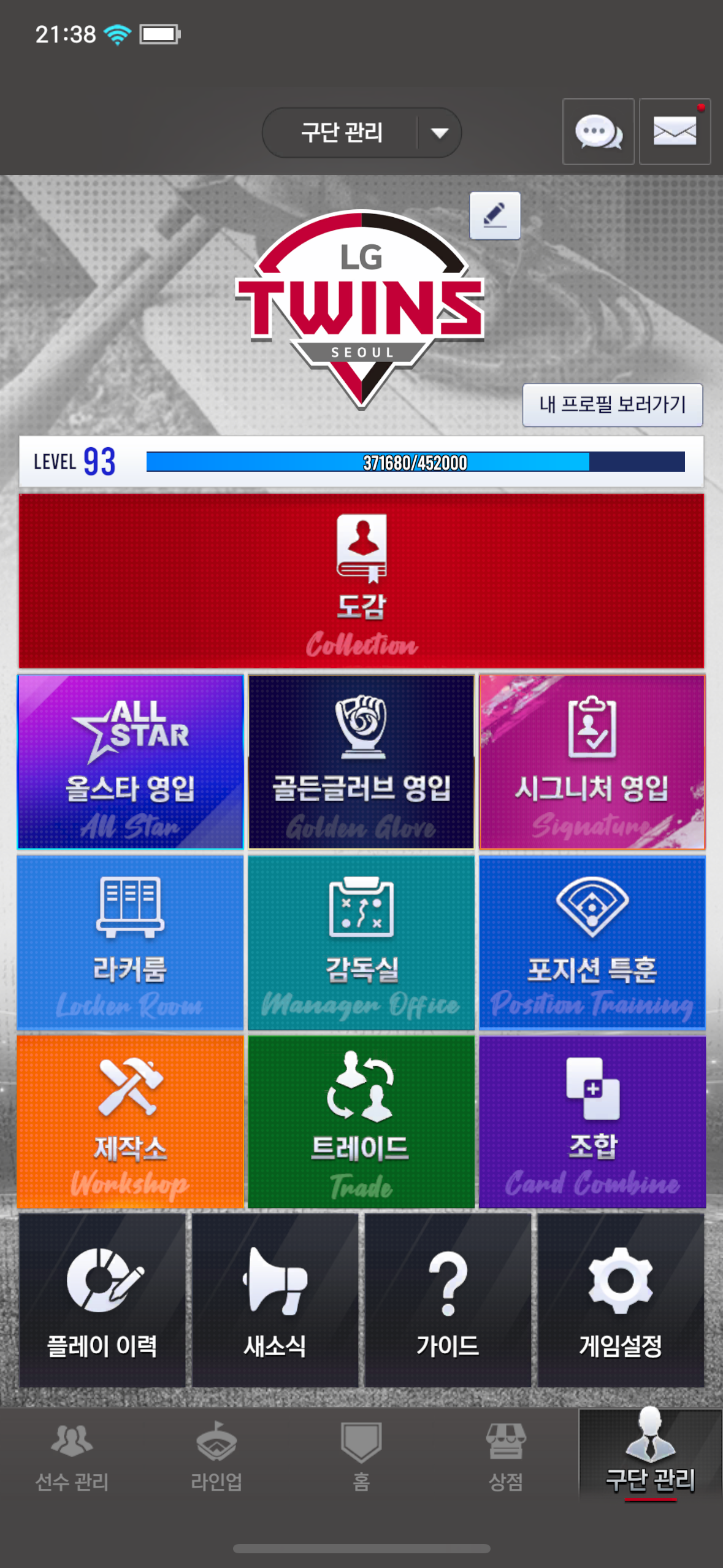
Task: Open 포지션 특훈 Position Training
Action: pos(592,942)
